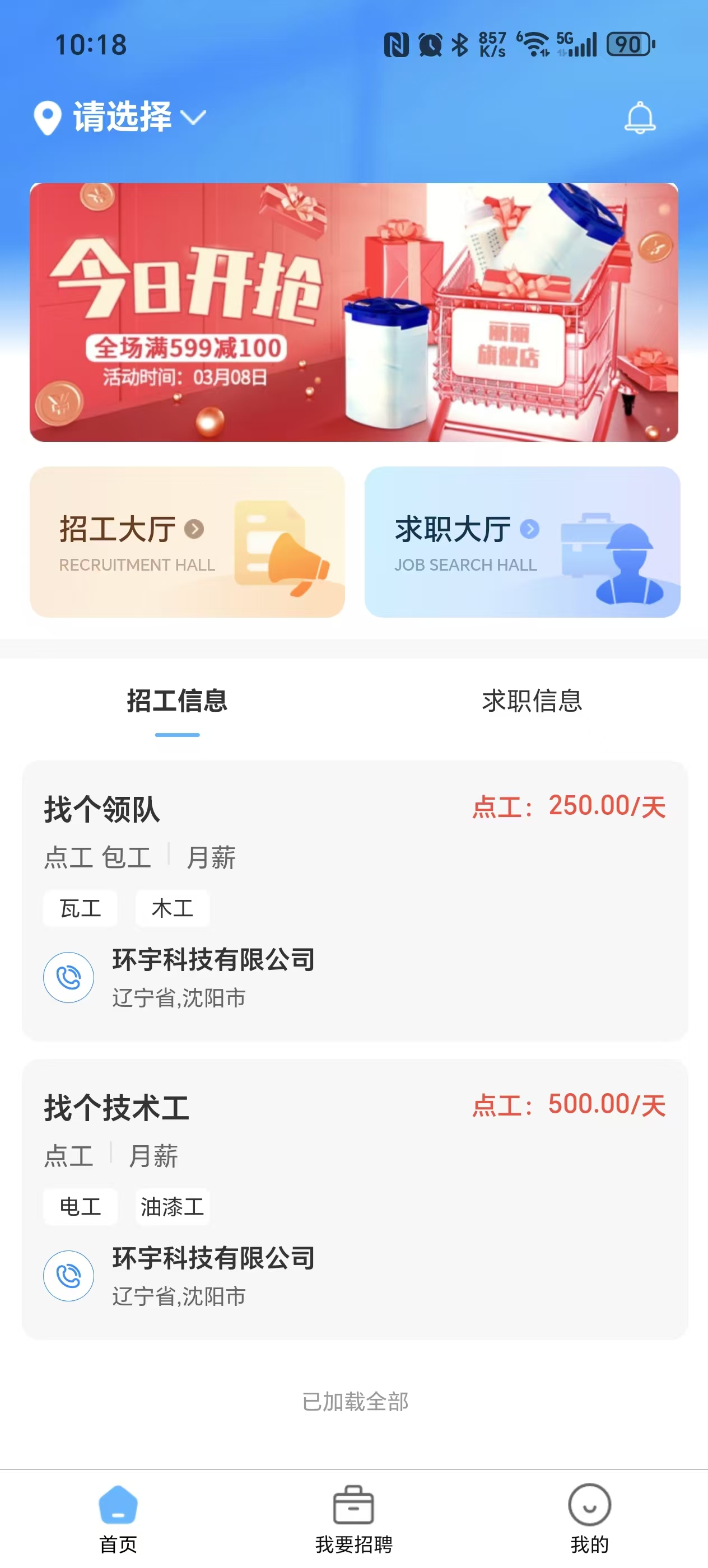Switch to the 我的 profile tab
This screenshot has height=1568, width=708.
pos(589,1518)
